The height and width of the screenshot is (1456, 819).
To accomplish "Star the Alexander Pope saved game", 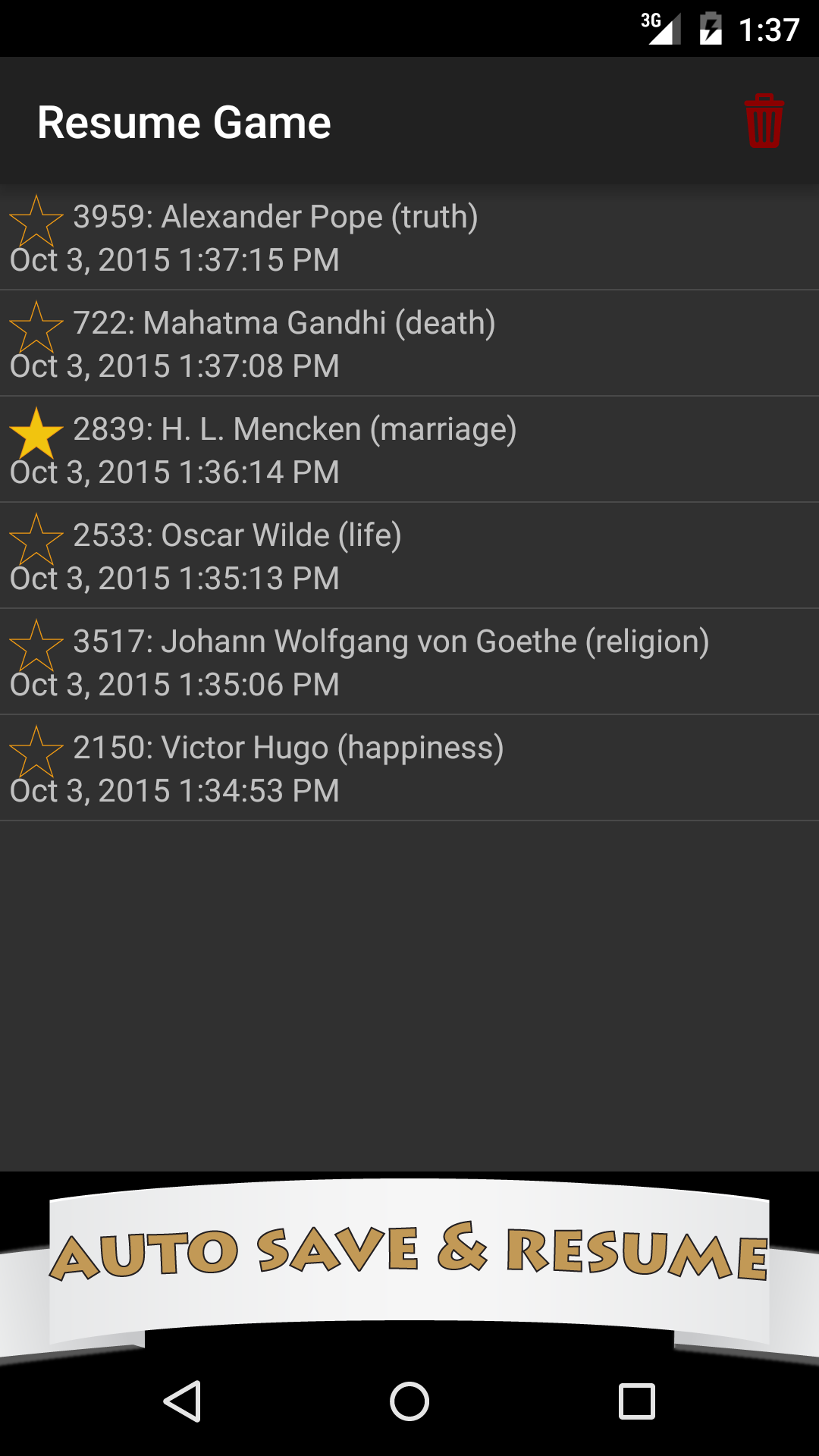I will 36,220.
